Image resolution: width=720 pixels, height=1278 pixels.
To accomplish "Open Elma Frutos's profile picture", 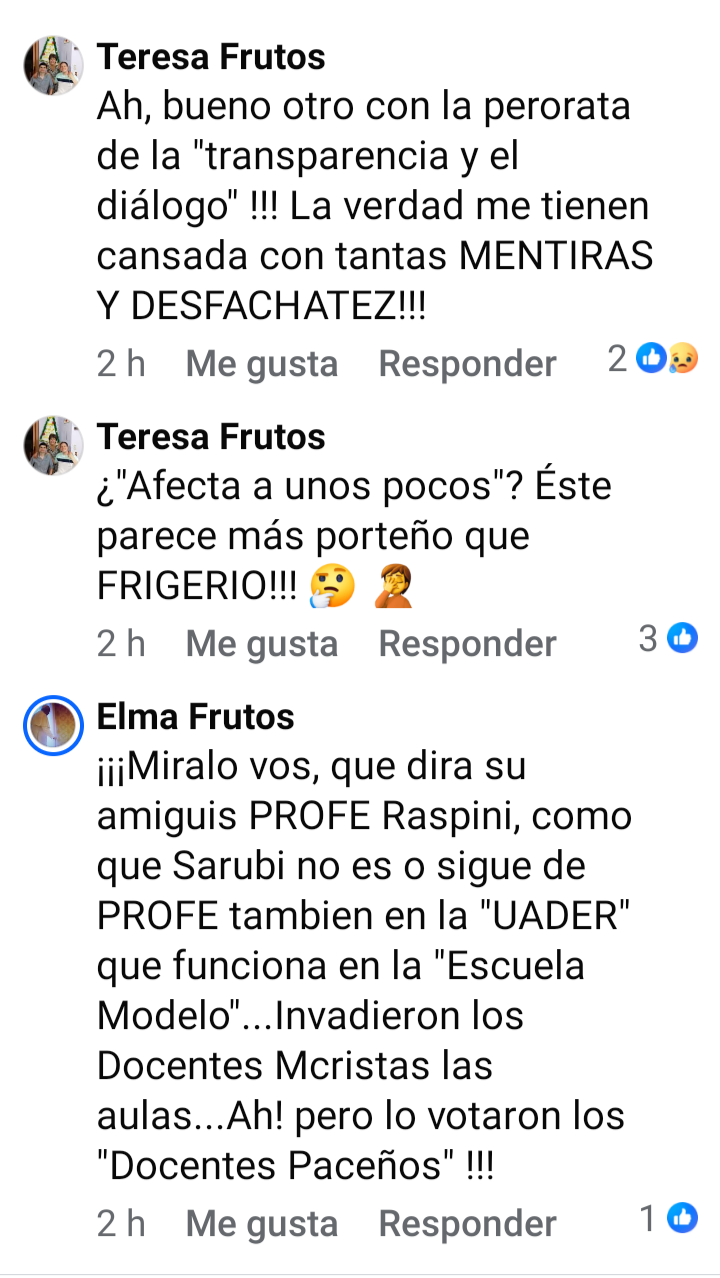I will (53, 724).
